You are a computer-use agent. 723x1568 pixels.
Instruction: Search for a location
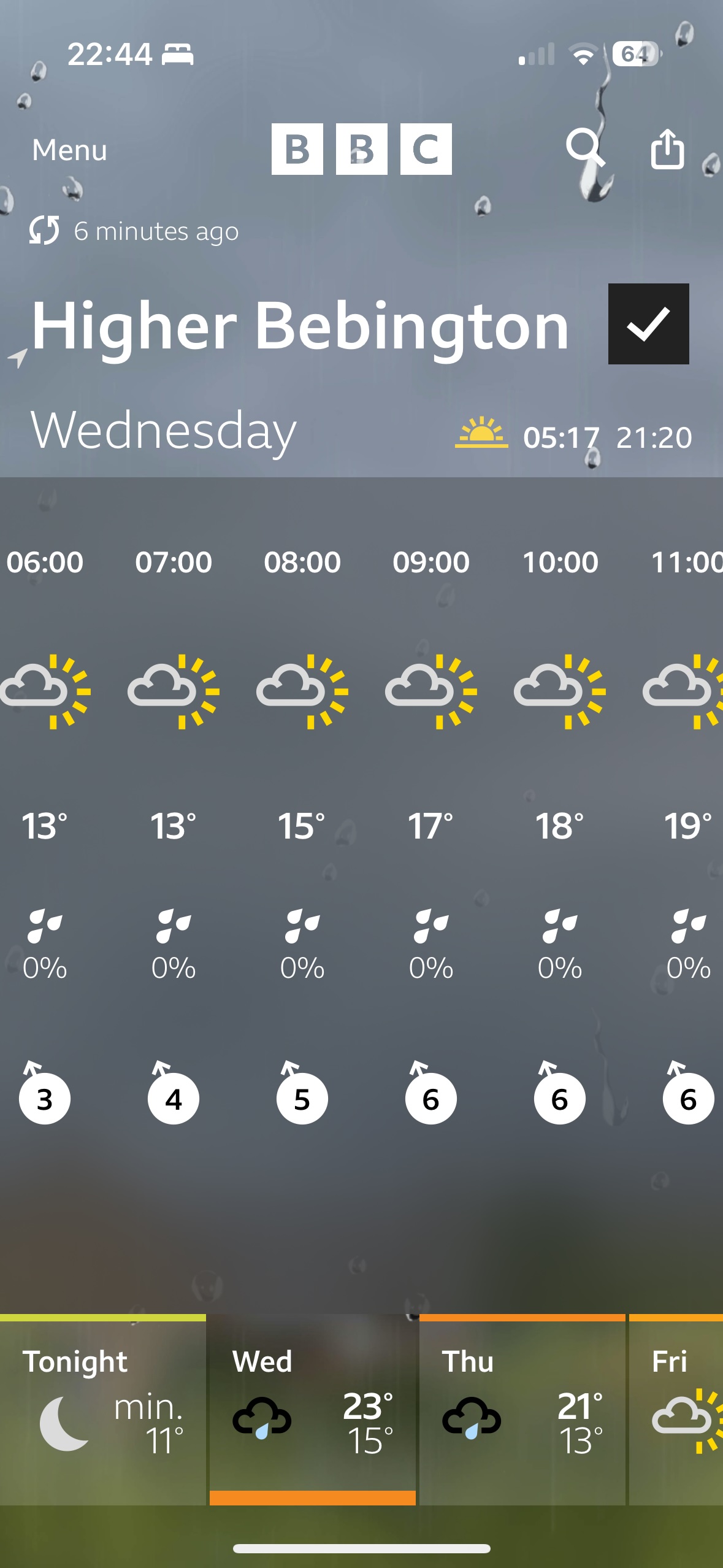584,148
